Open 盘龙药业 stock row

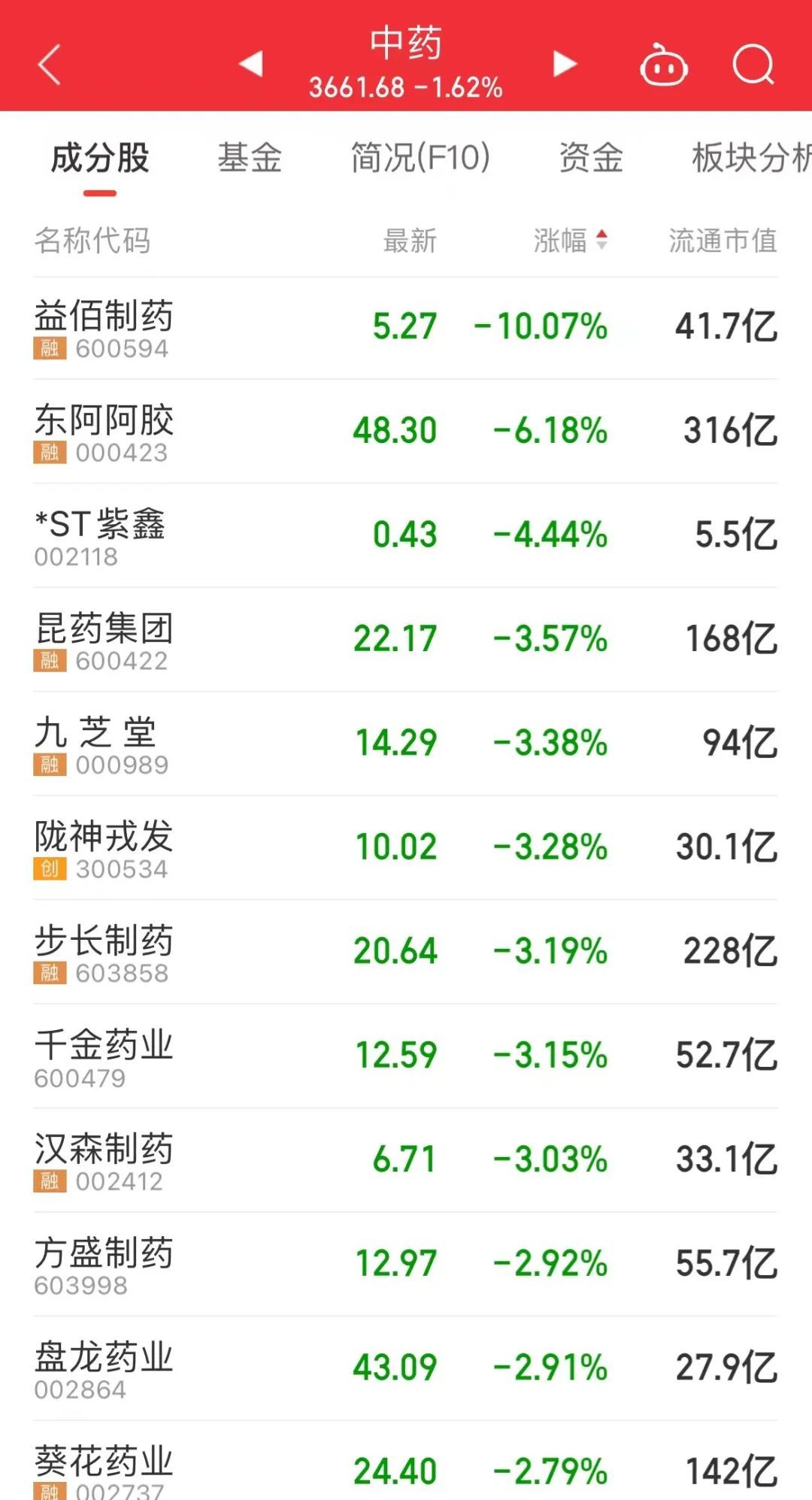click(406, 1369)
